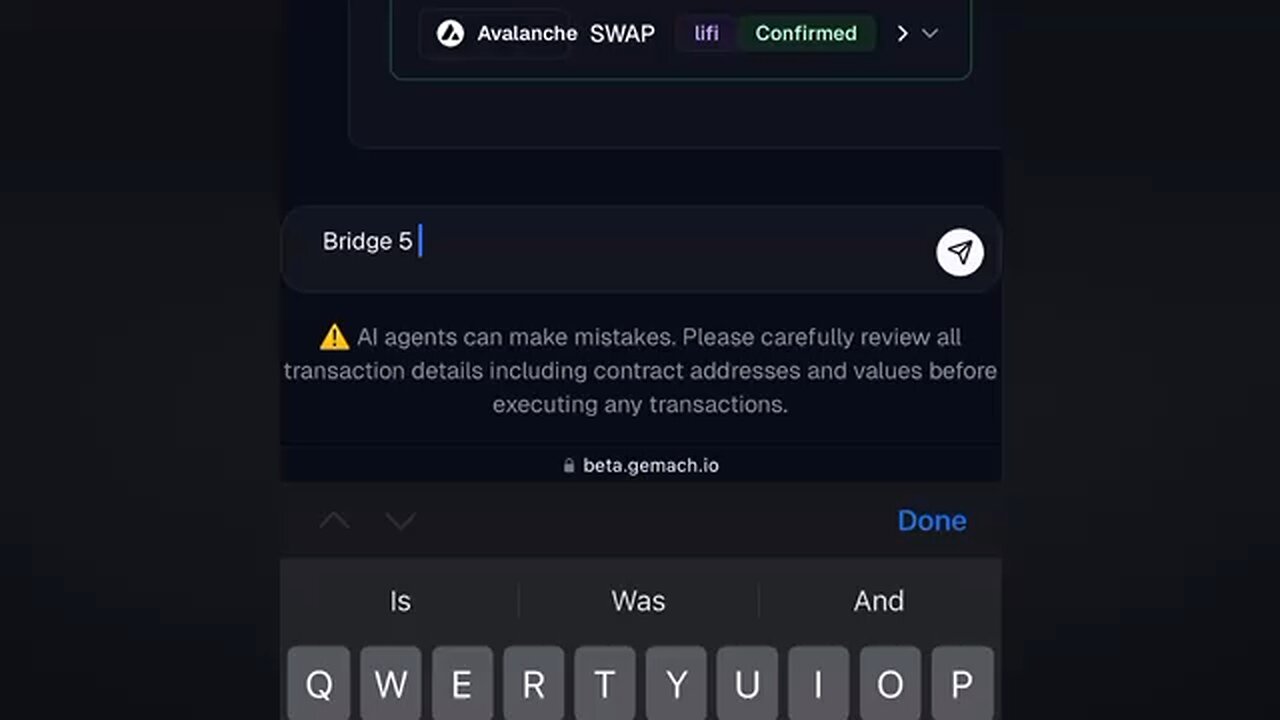Viewport: 1280px width, 720px height.
Task: Open the beta.gemach.io address bar
Action: 641,465
